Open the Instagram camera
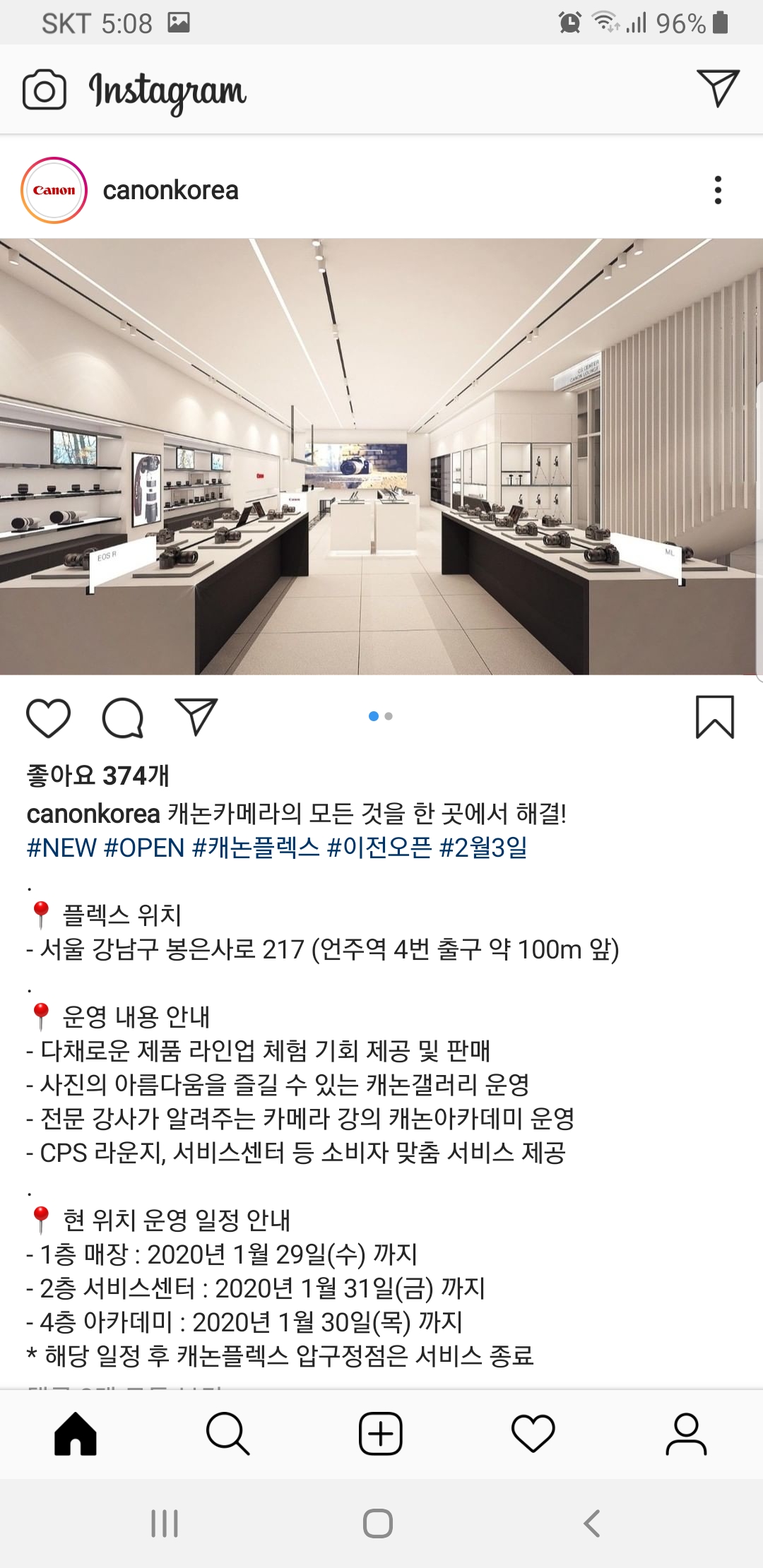The height and width of the screenshot is (1568, 763). coord(45,90)
